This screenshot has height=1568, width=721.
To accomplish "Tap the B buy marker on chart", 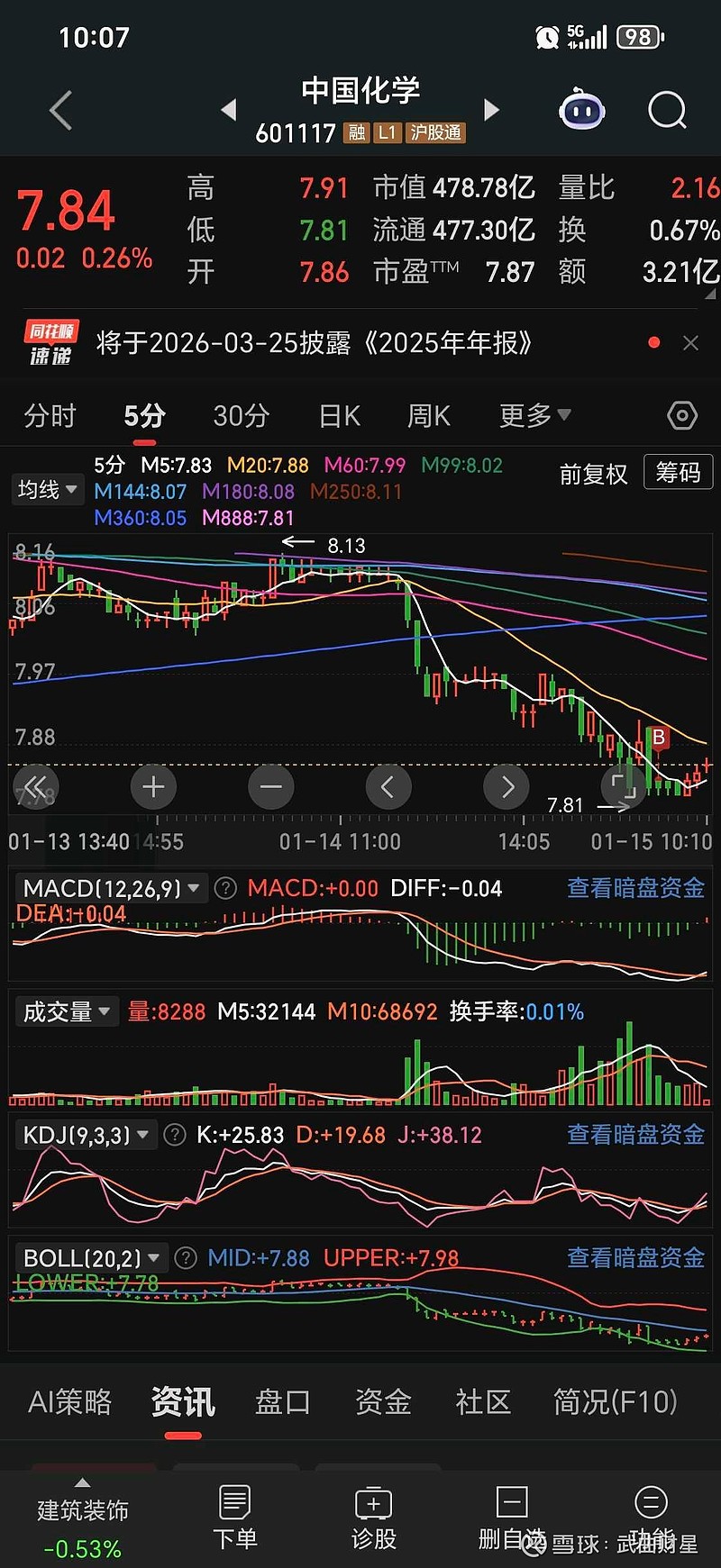I will [659, 739].
